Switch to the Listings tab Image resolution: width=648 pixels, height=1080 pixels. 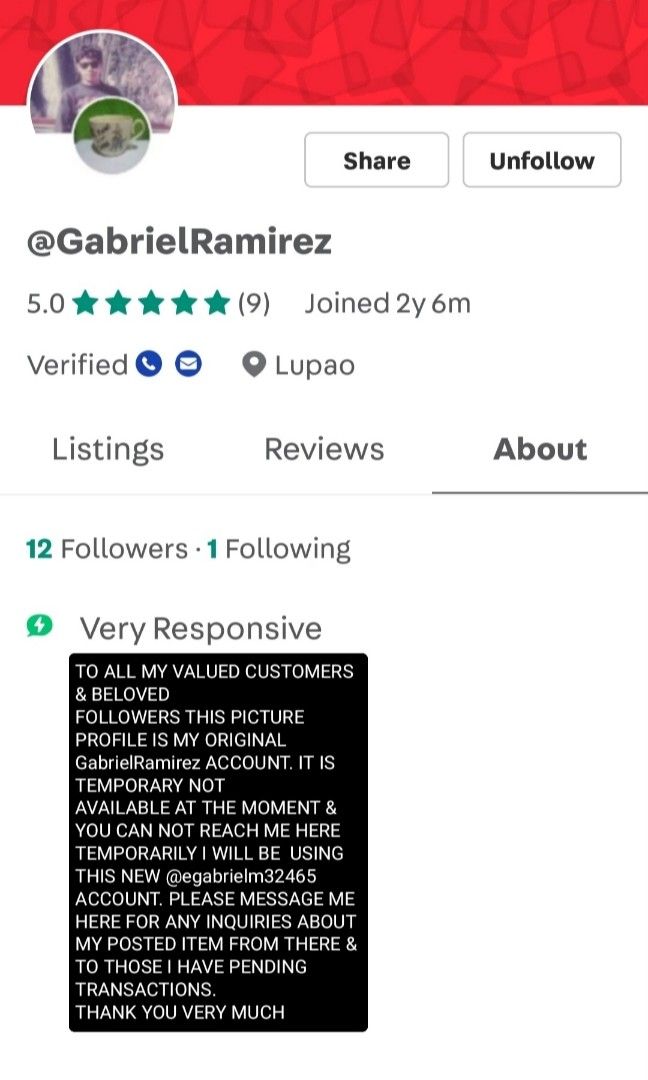[108, 449]
